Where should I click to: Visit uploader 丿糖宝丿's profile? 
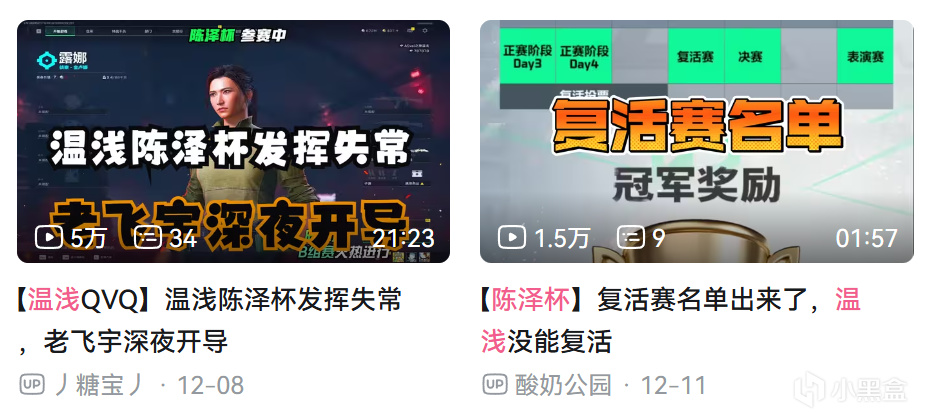pyautogui.click(x=97, y=384)
